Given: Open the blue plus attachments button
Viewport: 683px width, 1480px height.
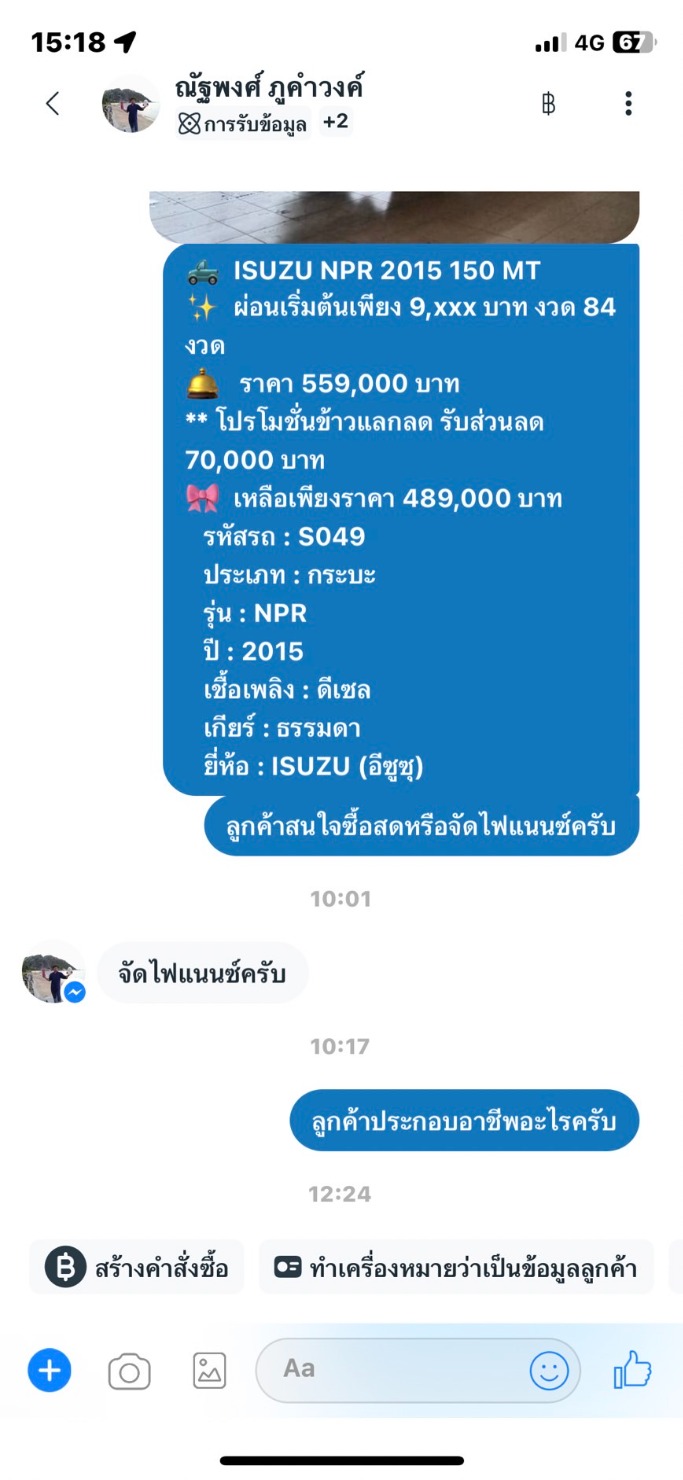Looking at the screenshot, I should coord(50,1370).
